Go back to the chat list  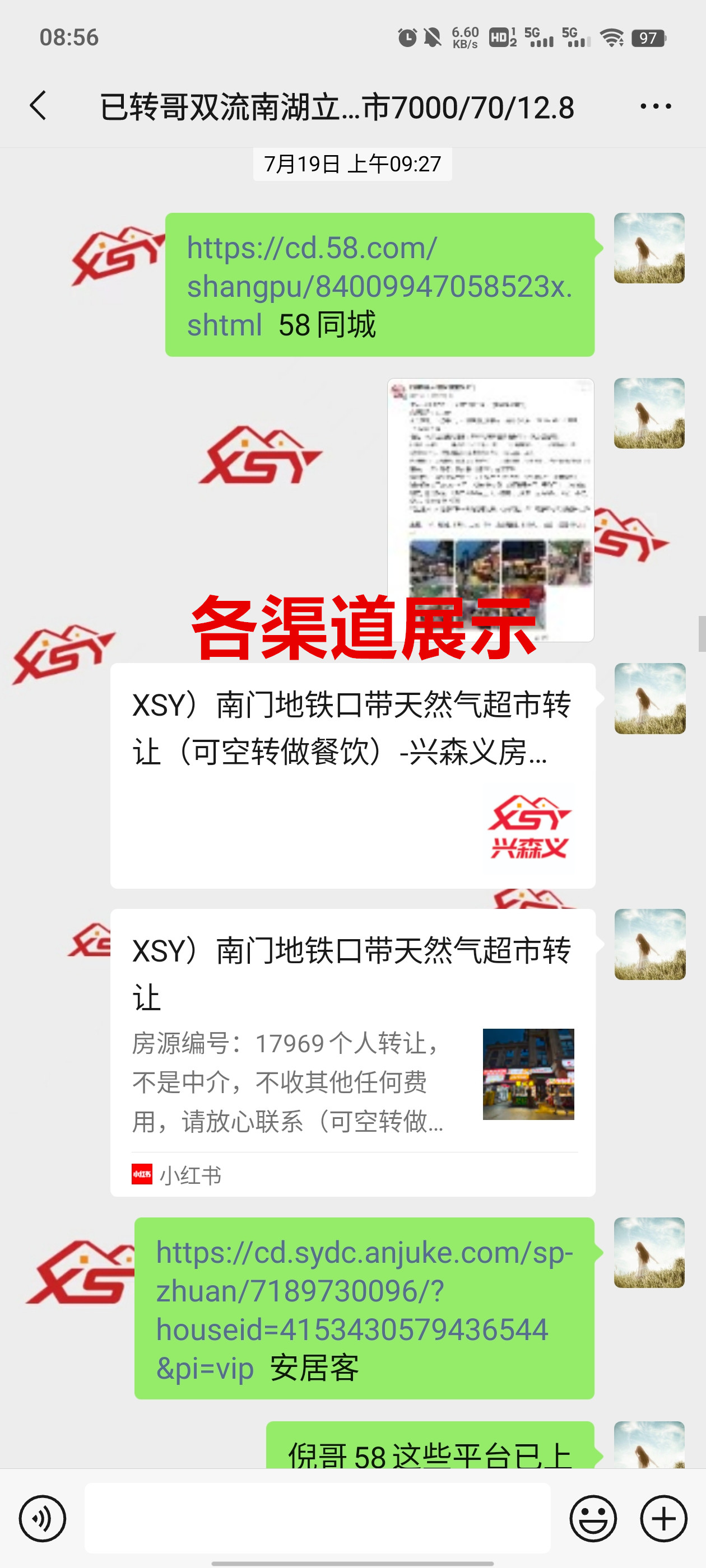(38, 106)
